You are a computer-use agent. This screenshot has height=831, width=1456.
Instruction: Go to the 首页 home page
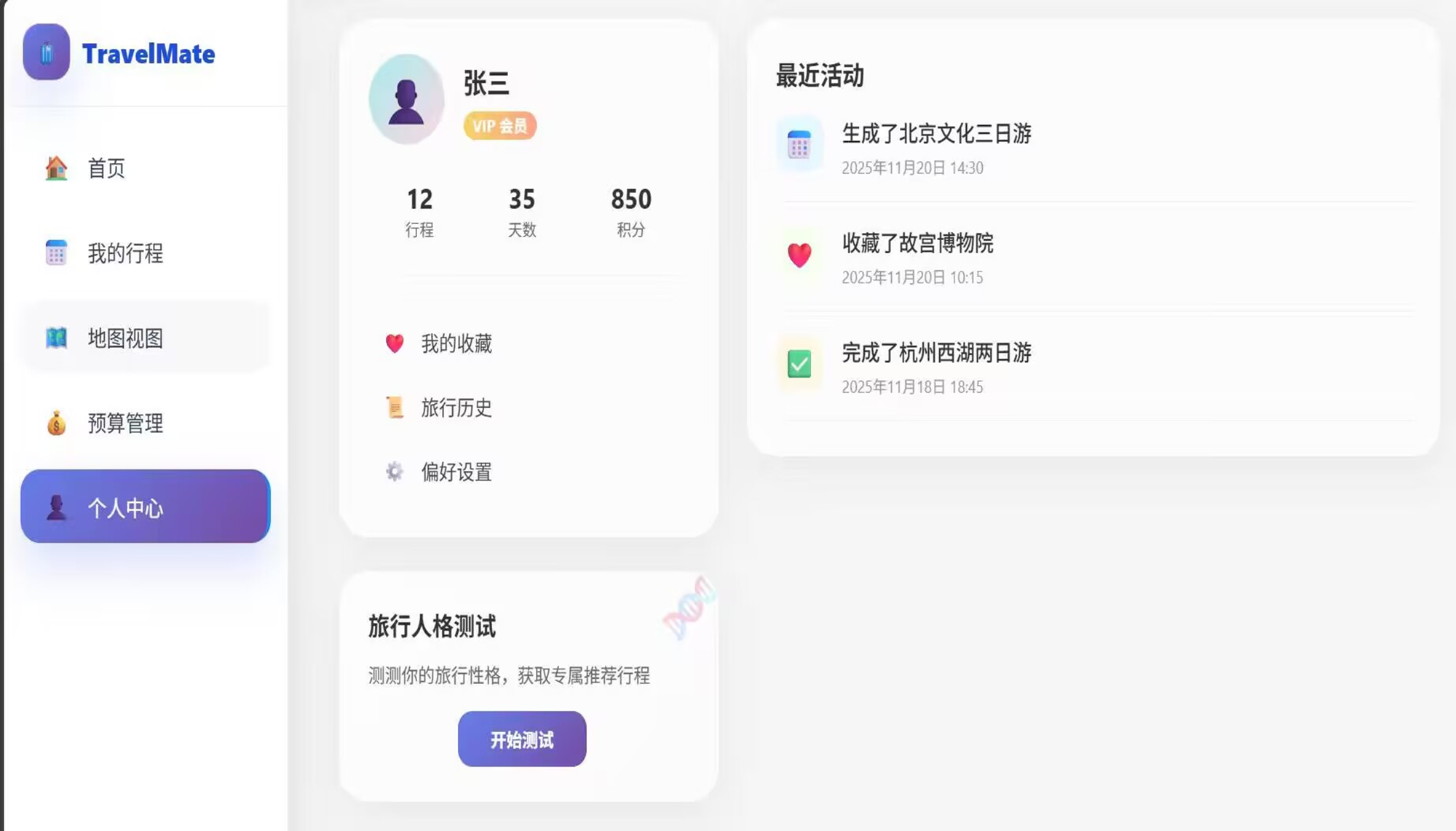click(106, 168)
